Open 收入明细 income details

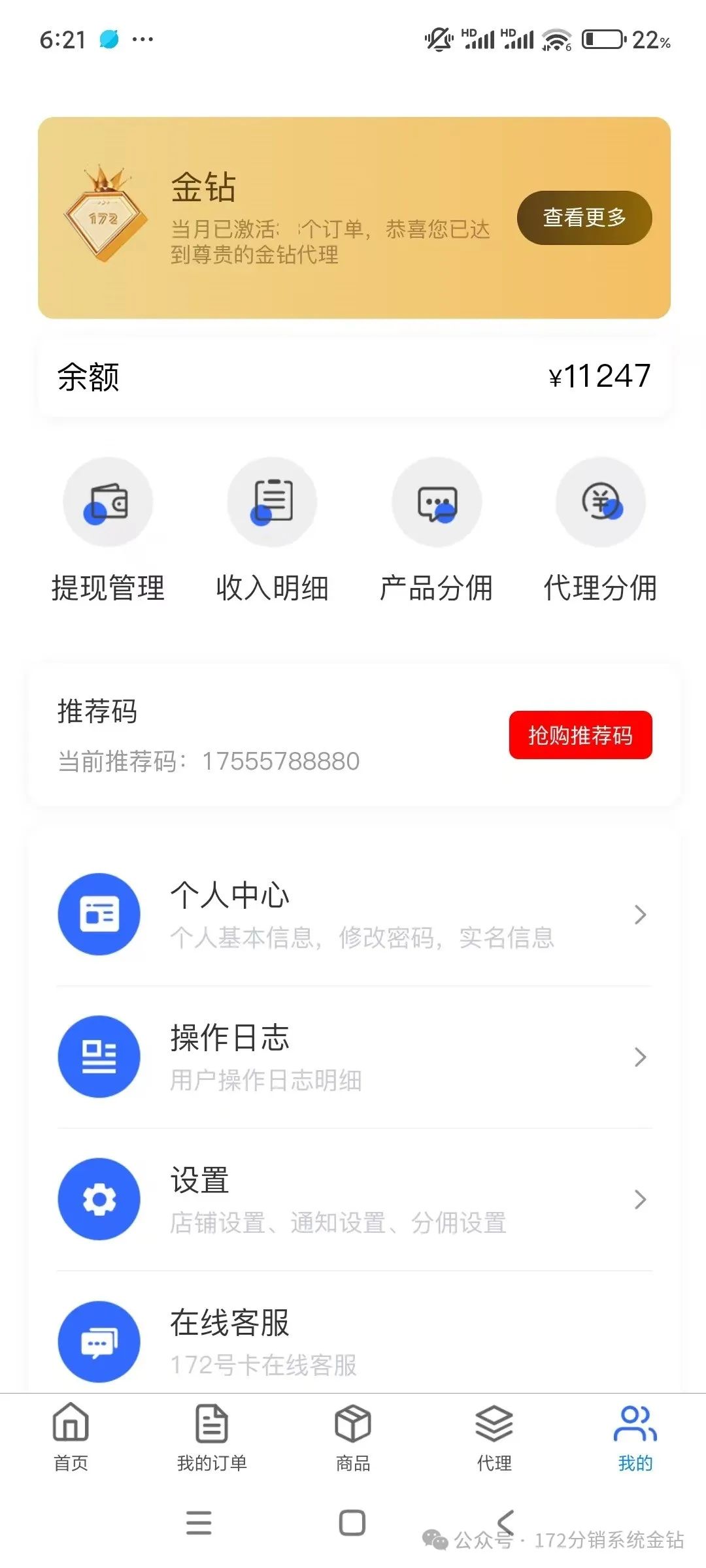272,529
